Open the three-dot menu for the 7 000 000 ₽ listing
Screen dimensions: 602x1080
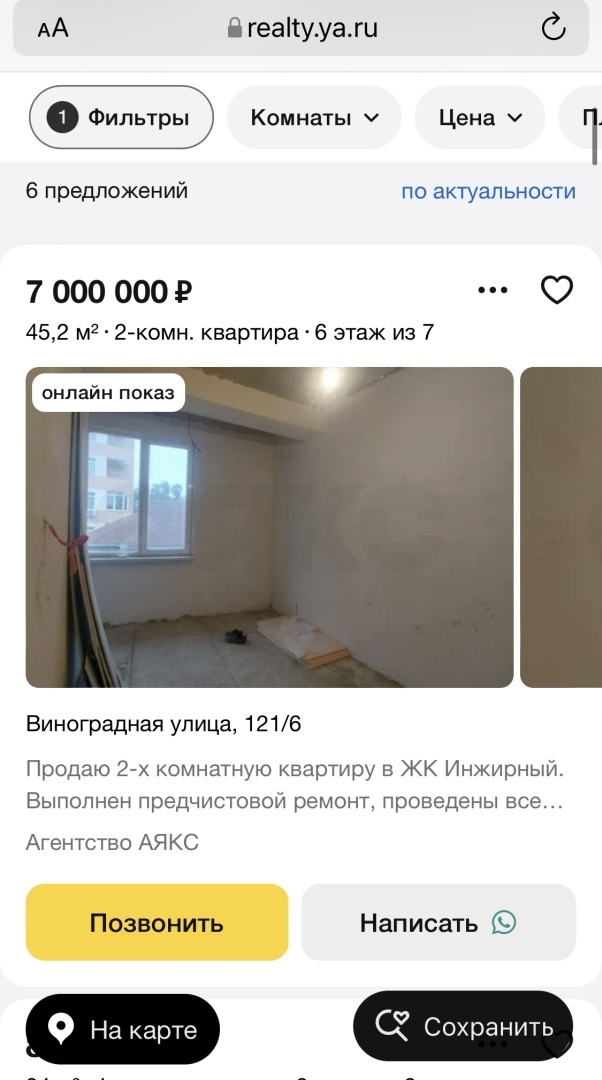pyautogui.click(x=493, y=291)
